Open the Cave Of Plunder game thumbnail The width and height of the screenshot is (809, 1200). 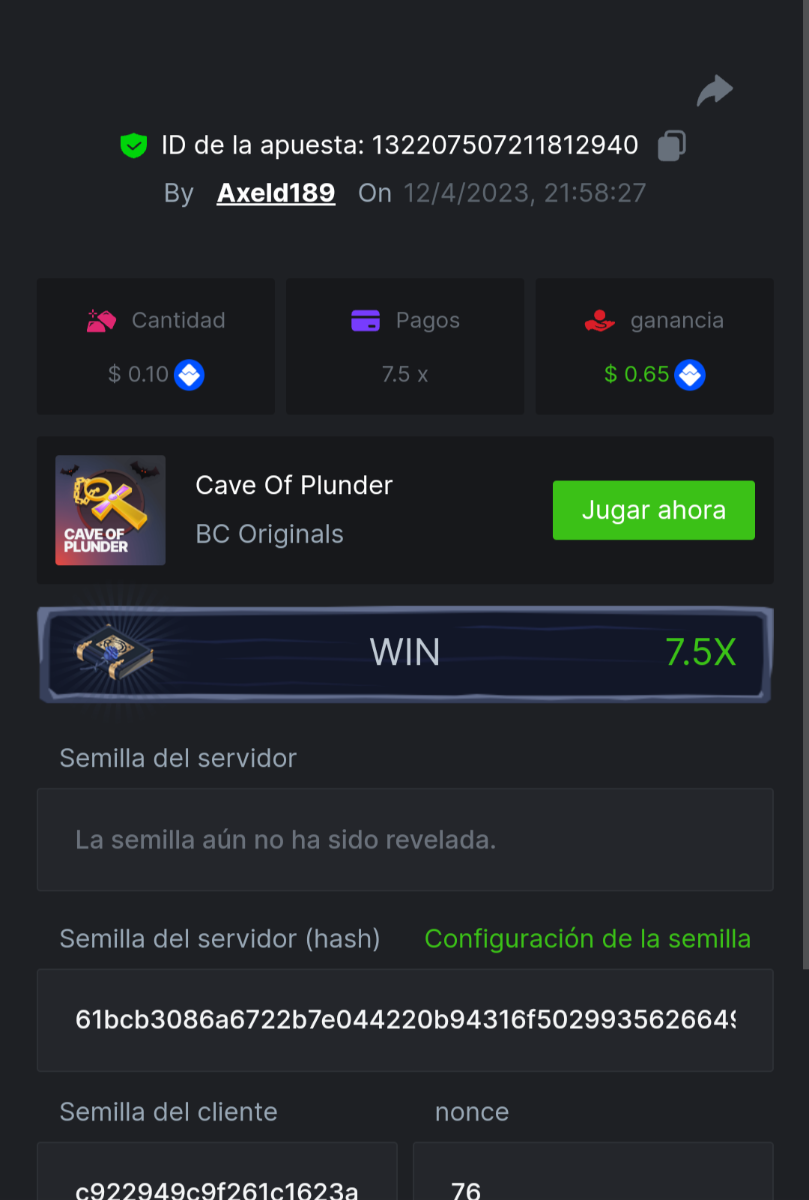click(110, 510)
